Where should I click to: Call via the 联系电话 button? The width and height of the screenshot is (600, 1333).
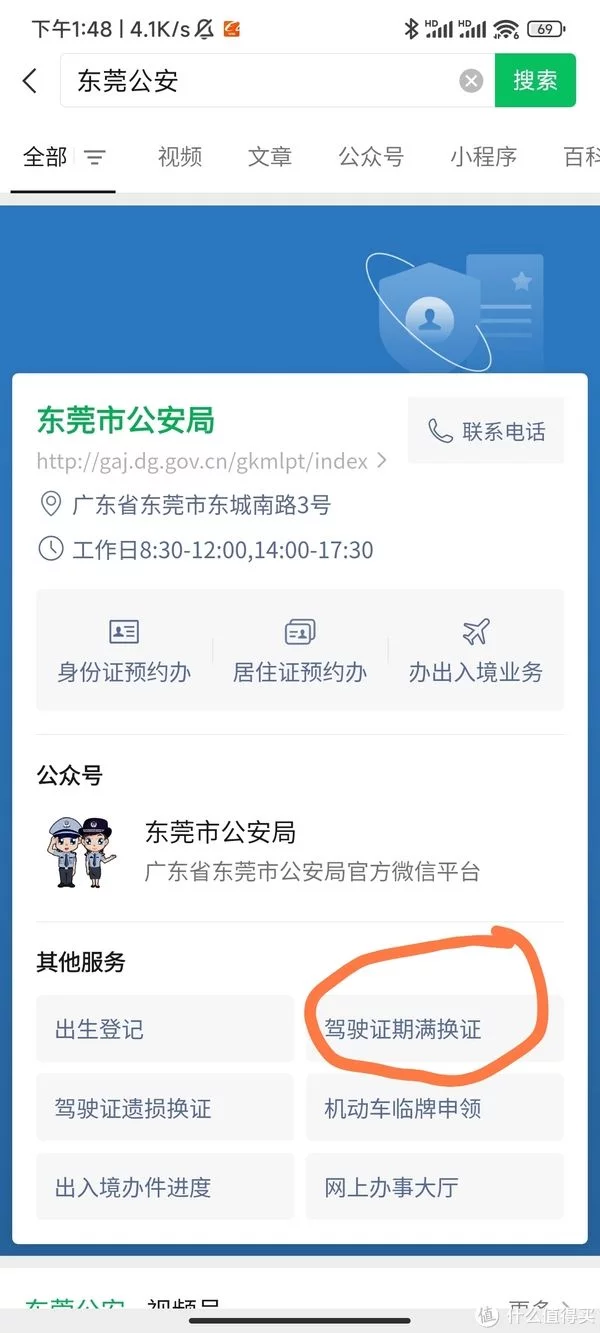pyautogui.click(x=486, y=431)
